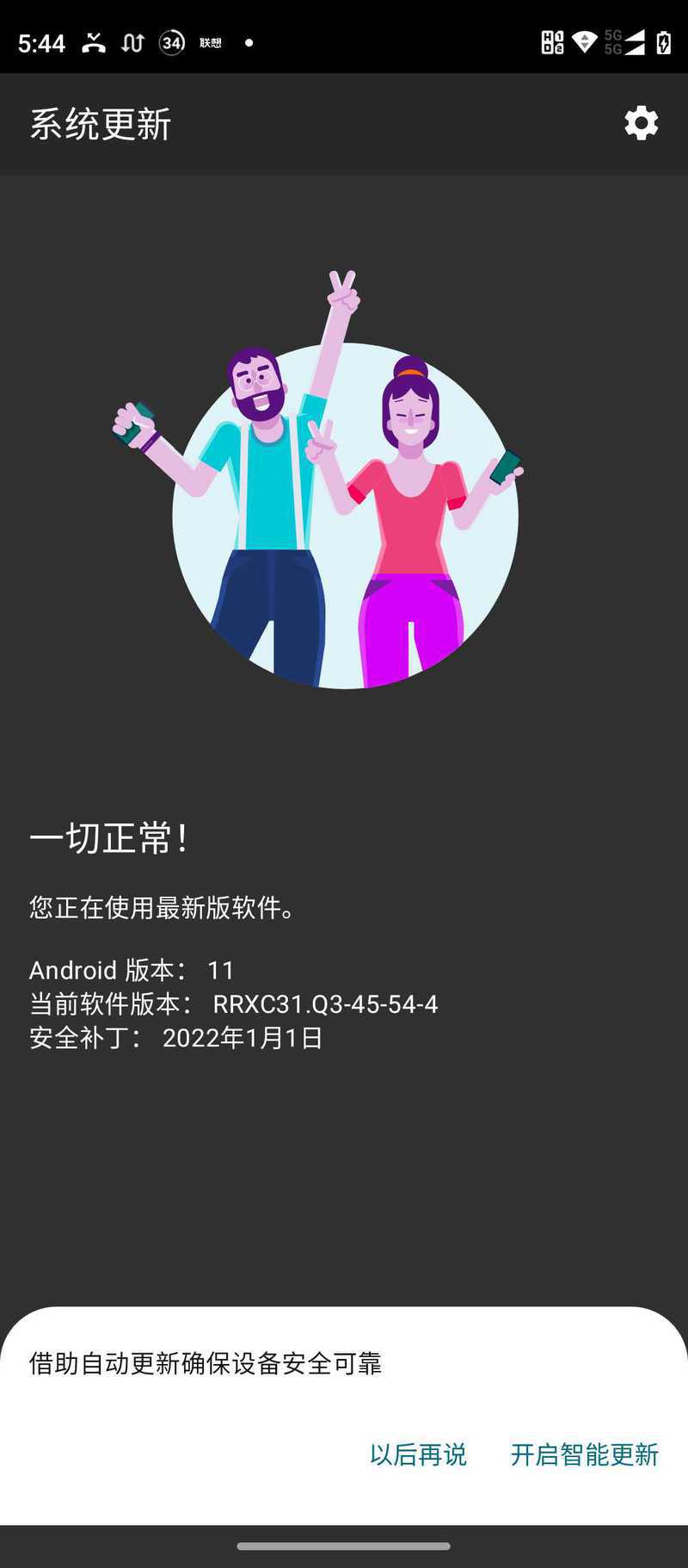Viewport: 688px width, 1568px height.
Task: Open the system update settings gear
Action: point(641,124)
